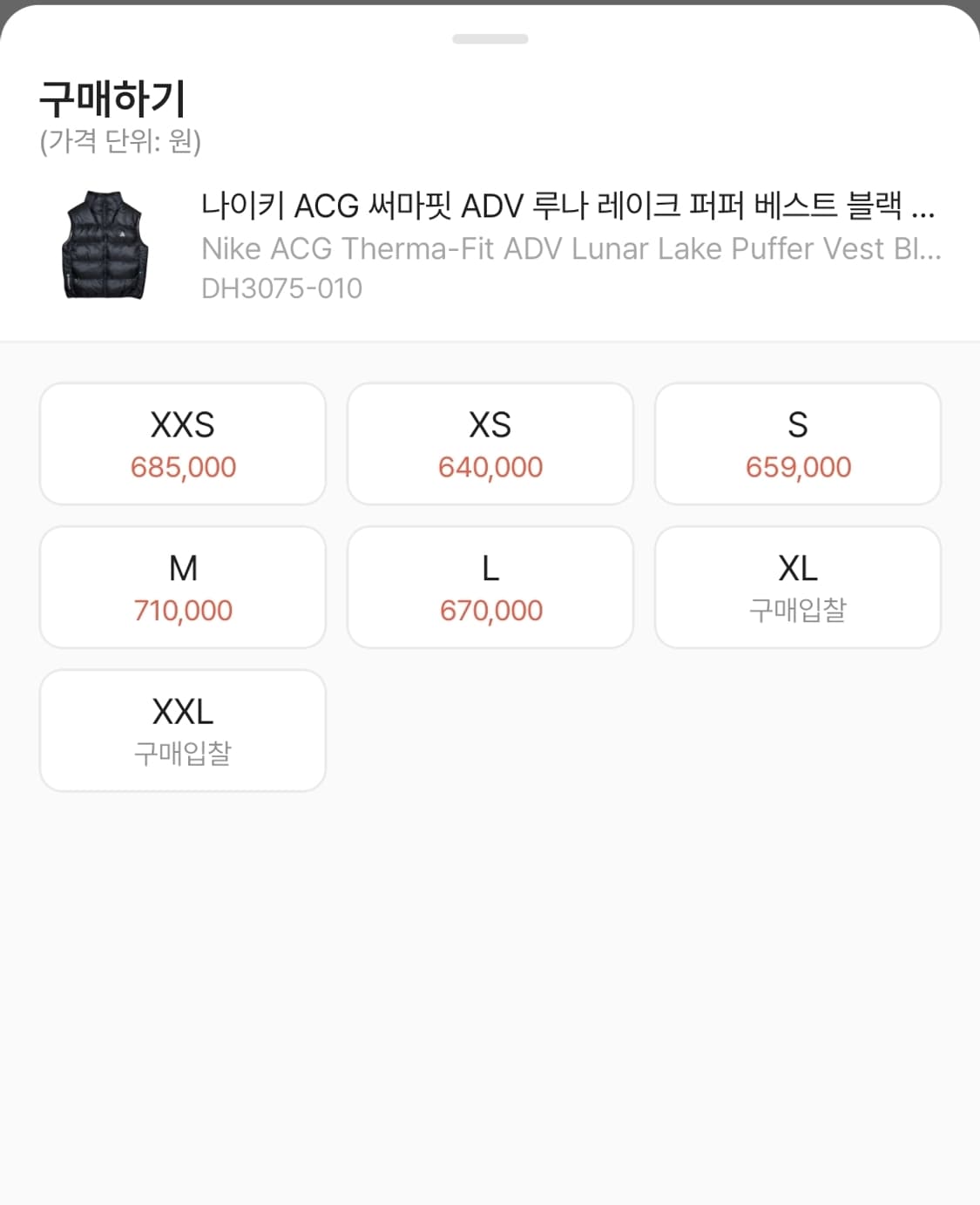Open the Nike ACG puffer vest product image
Image resolution: width=980 pixels, height=1205 pixels.
[109, 245]
